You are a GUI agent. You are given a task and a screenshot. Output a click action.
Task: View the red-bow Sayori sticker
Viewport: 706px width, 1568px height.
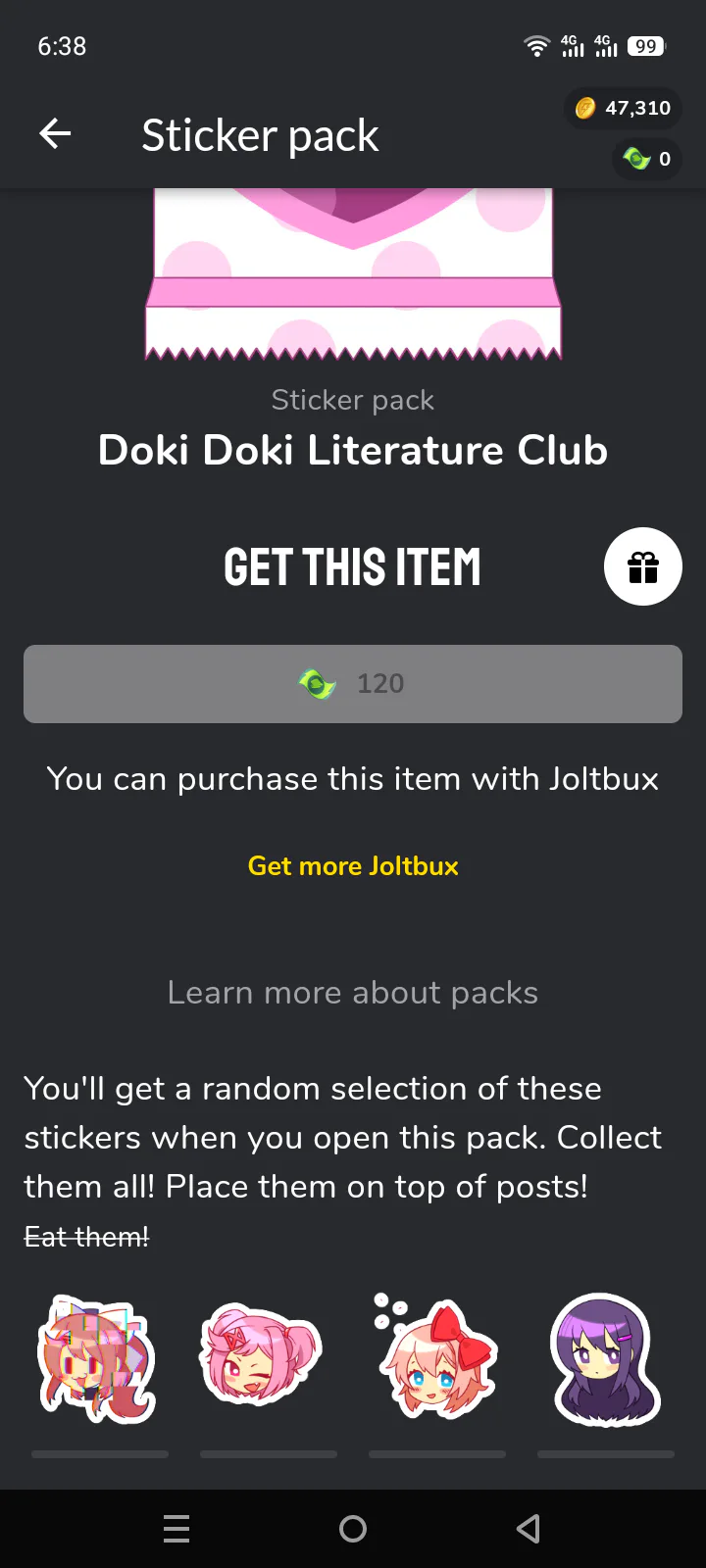tap(436, 1356)
